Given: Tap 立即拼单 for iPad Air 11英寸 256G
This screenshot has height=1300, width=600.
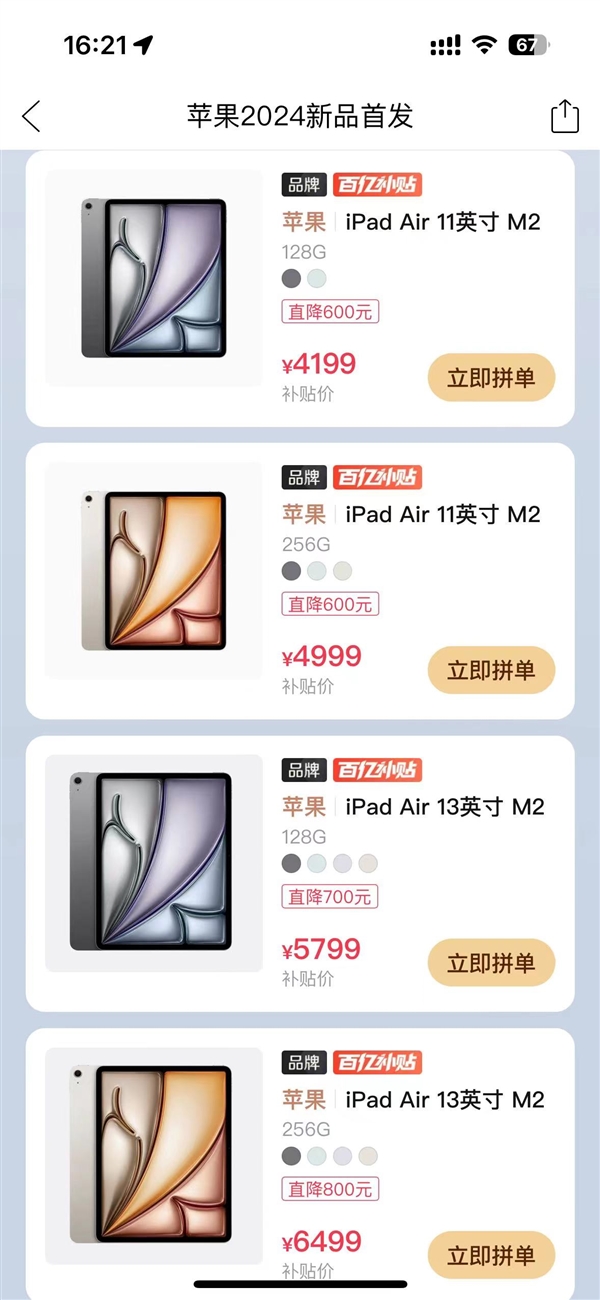Looking at the screenshot, I should tap(491, 670).
